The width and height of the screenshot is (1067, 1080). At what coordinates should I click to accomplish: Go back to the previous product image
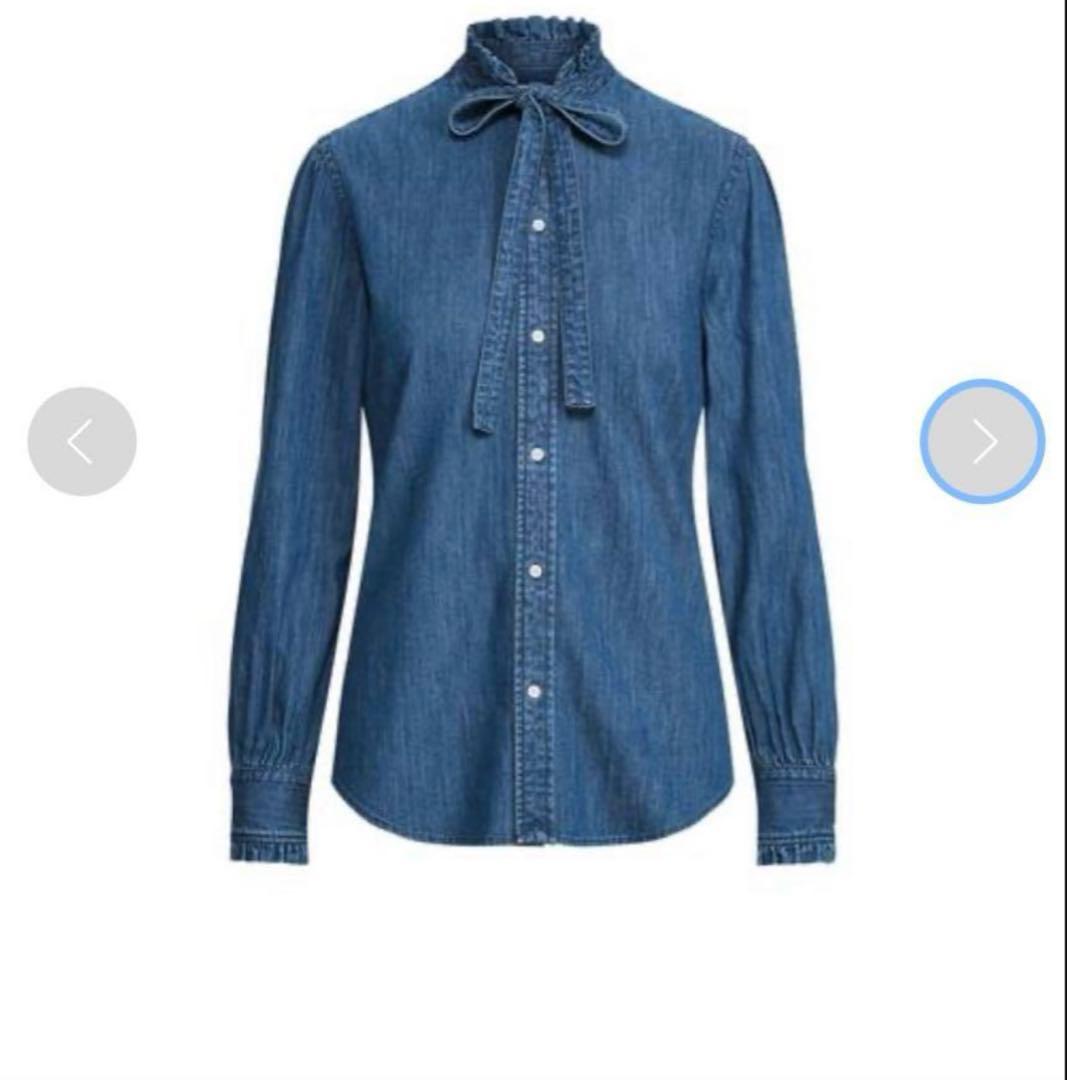(82, 441)
